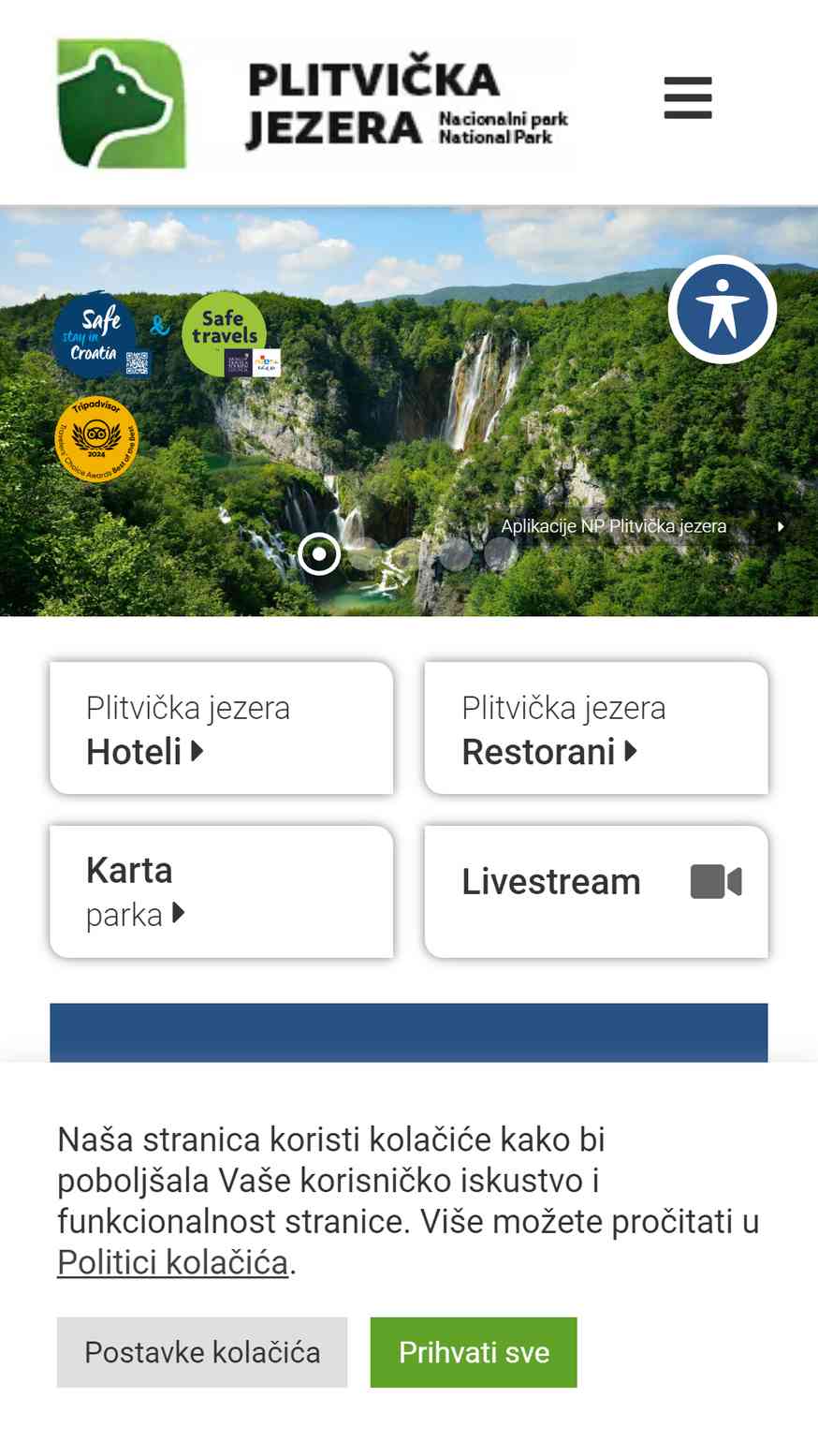Tap the Plitvička Jezera logo
The width and height of the screenshot is (818, 1456).
[x=314, y=103]
